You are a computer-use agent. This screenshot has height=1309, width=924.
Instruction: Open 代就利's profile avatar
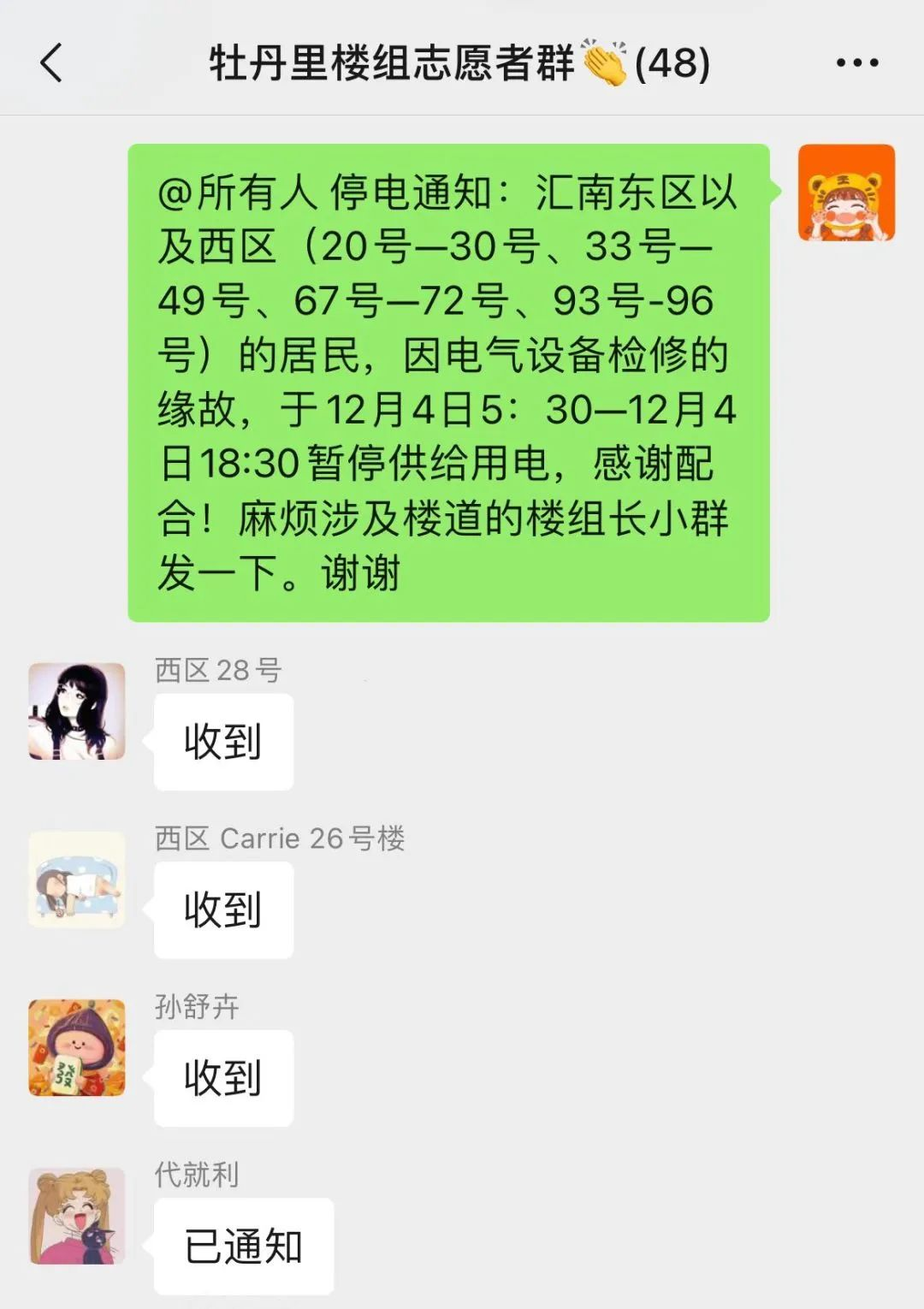click(77, 1216)
